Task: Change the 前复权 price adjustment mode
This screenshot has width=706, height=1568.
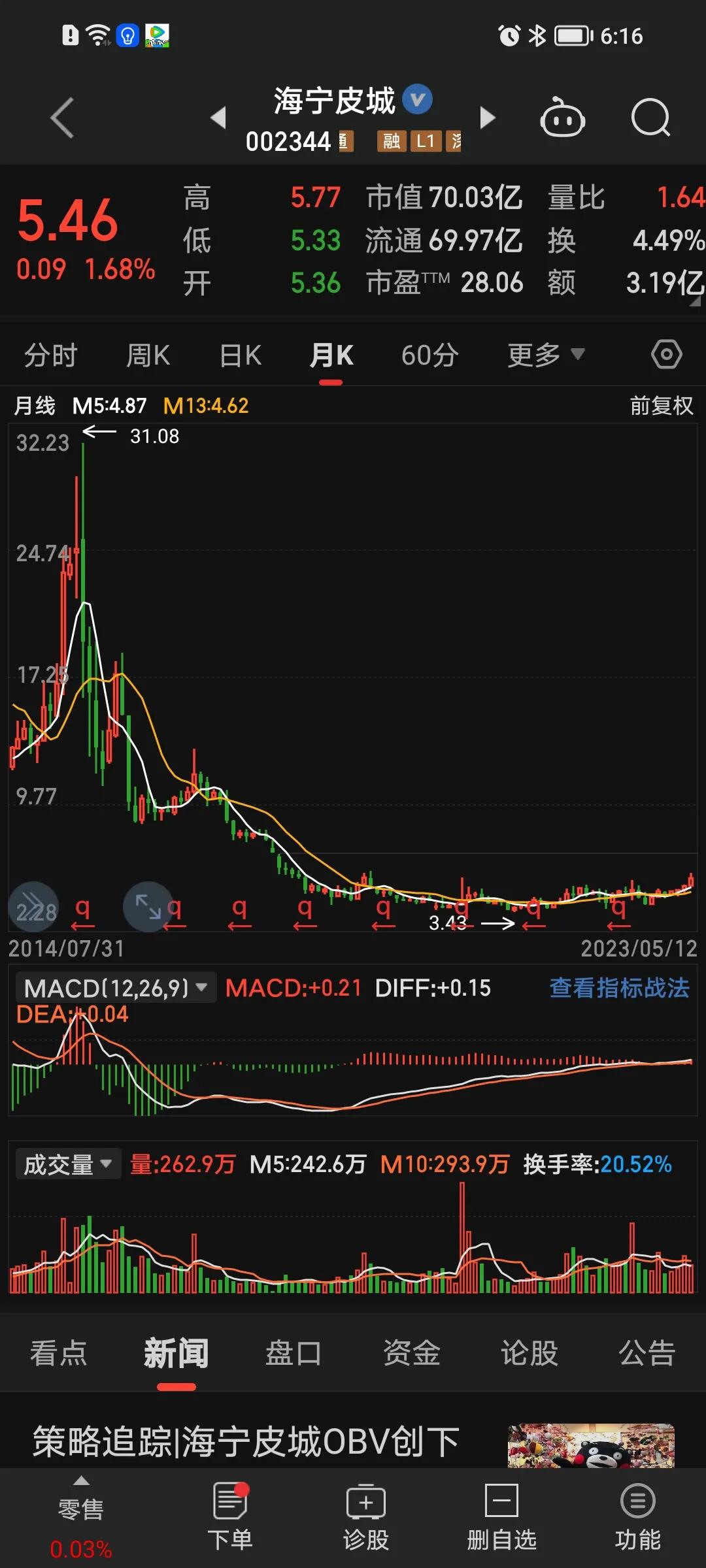Action: (x=661, y=406)
